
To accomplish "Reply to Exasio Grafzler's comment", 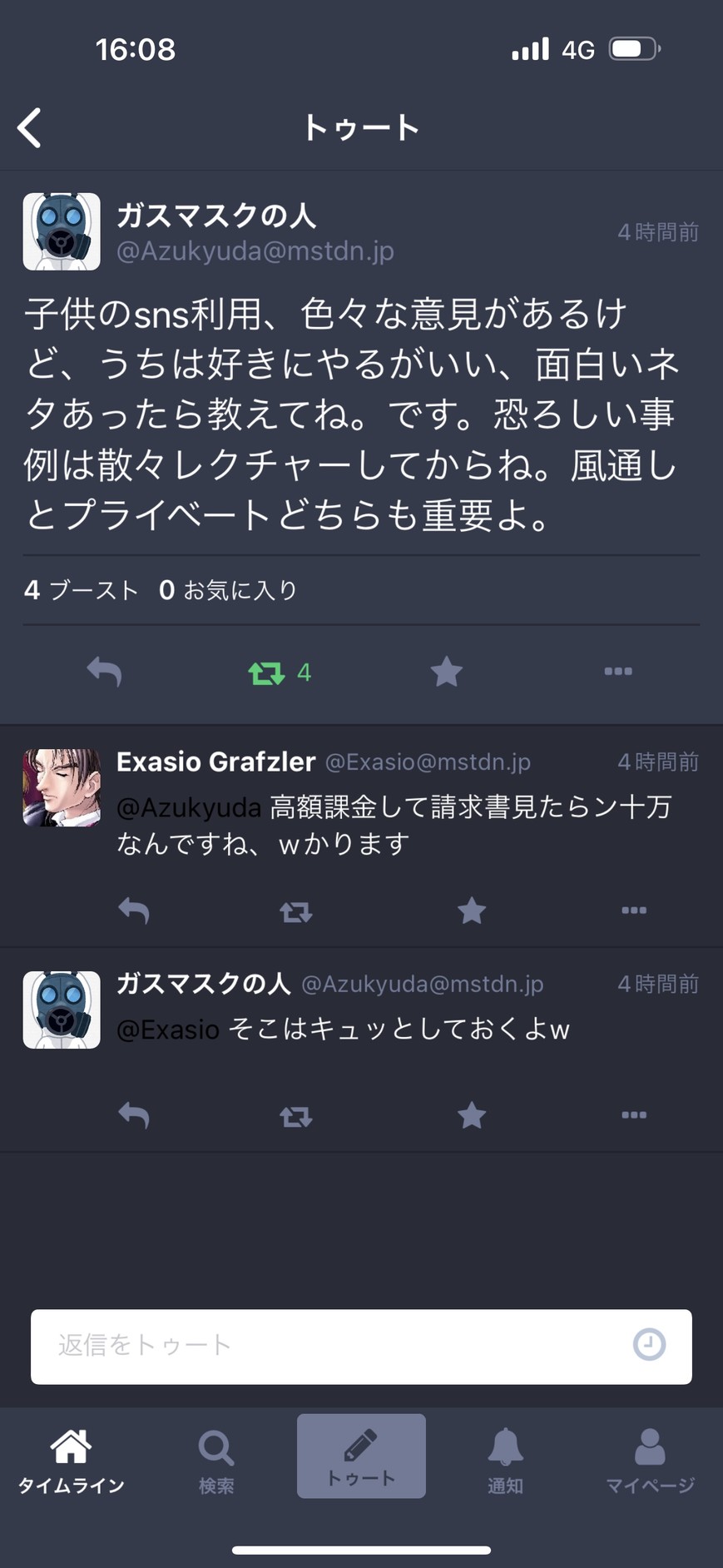I will [134, 911].
